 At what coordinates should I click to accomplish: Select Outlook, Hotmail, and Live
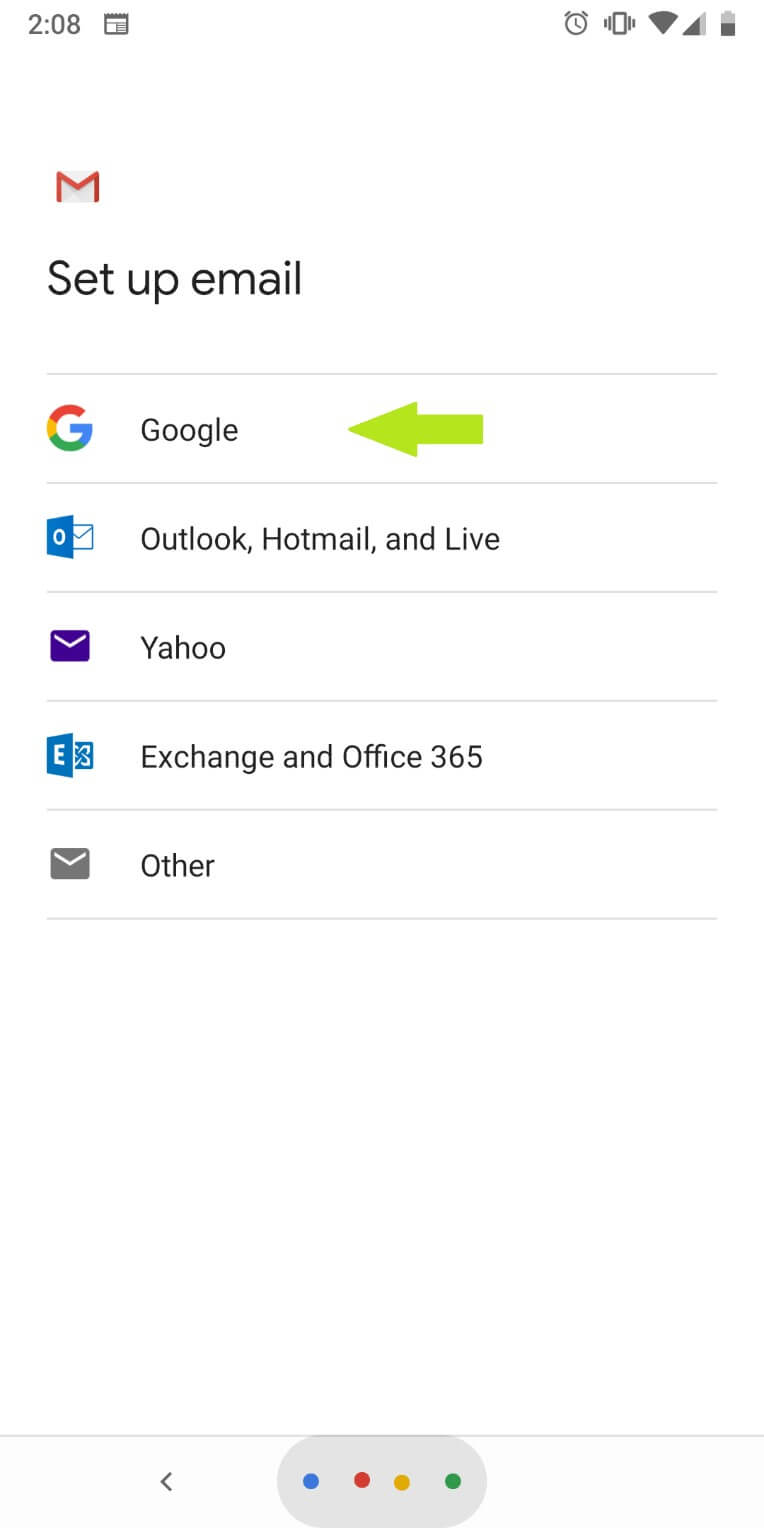320,537
